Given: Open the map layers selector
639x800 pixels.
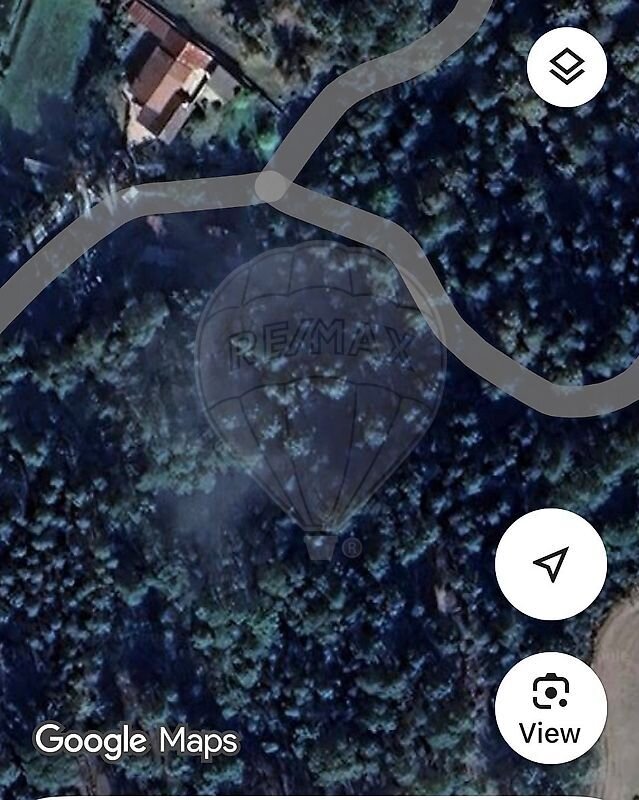Looking at the screenshot, I should [x=567, y=67].
